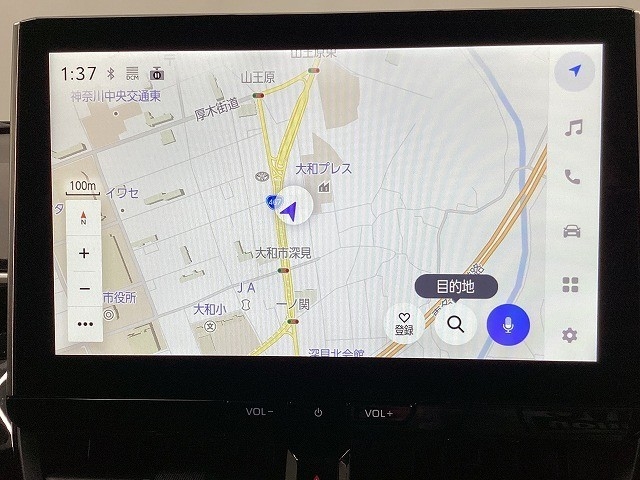Screen dimensions: 640x480
Task: Open the vehicle info tab
Action: [572, 231]
